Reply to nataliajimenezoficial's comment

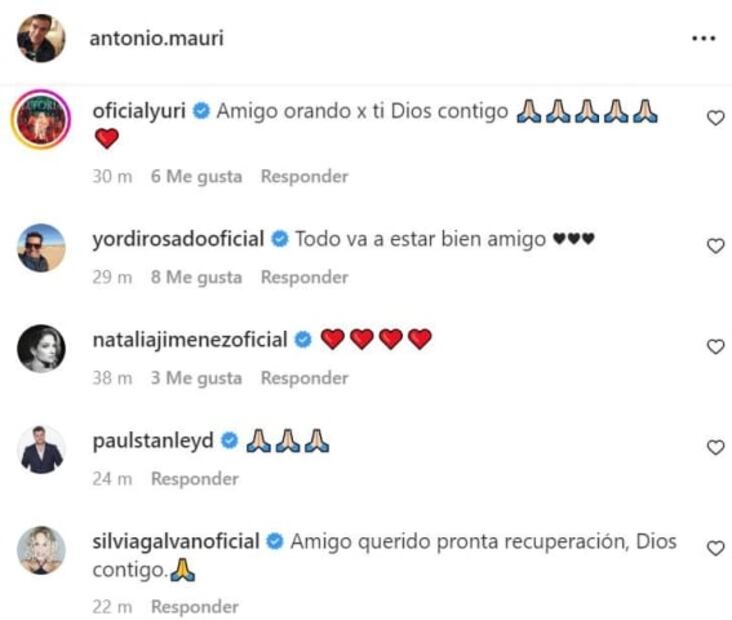[304, 378]
